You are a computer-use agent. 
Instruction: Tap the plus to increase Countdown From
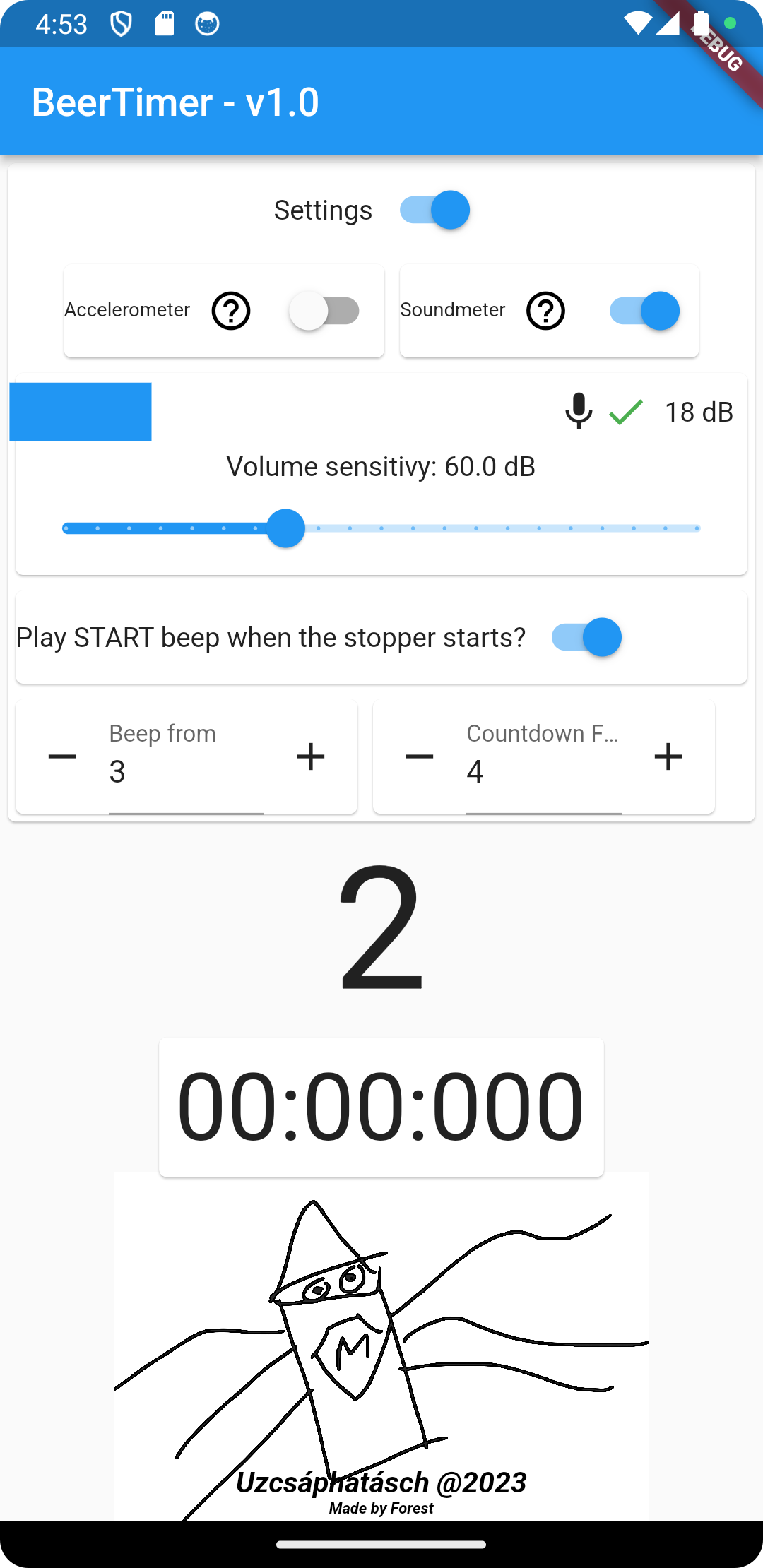coord(668,756)
